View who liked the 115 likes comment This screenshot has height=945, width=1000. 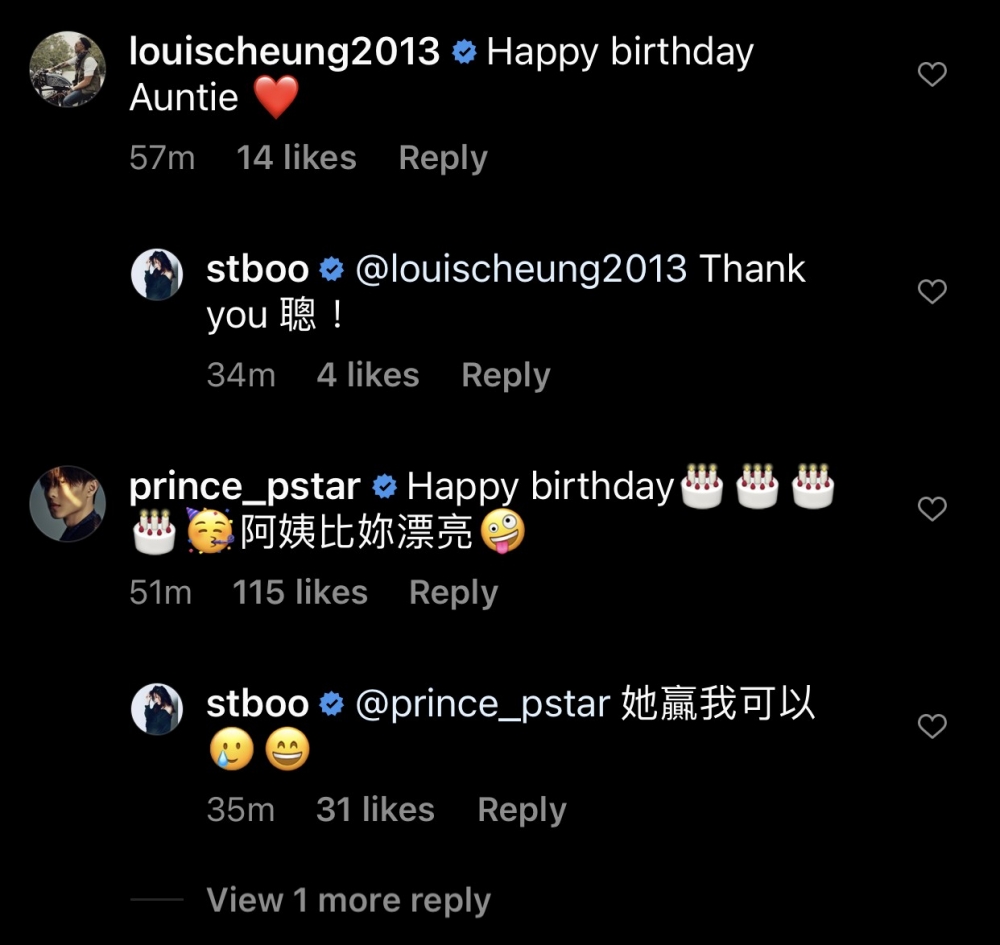point(300,592)
